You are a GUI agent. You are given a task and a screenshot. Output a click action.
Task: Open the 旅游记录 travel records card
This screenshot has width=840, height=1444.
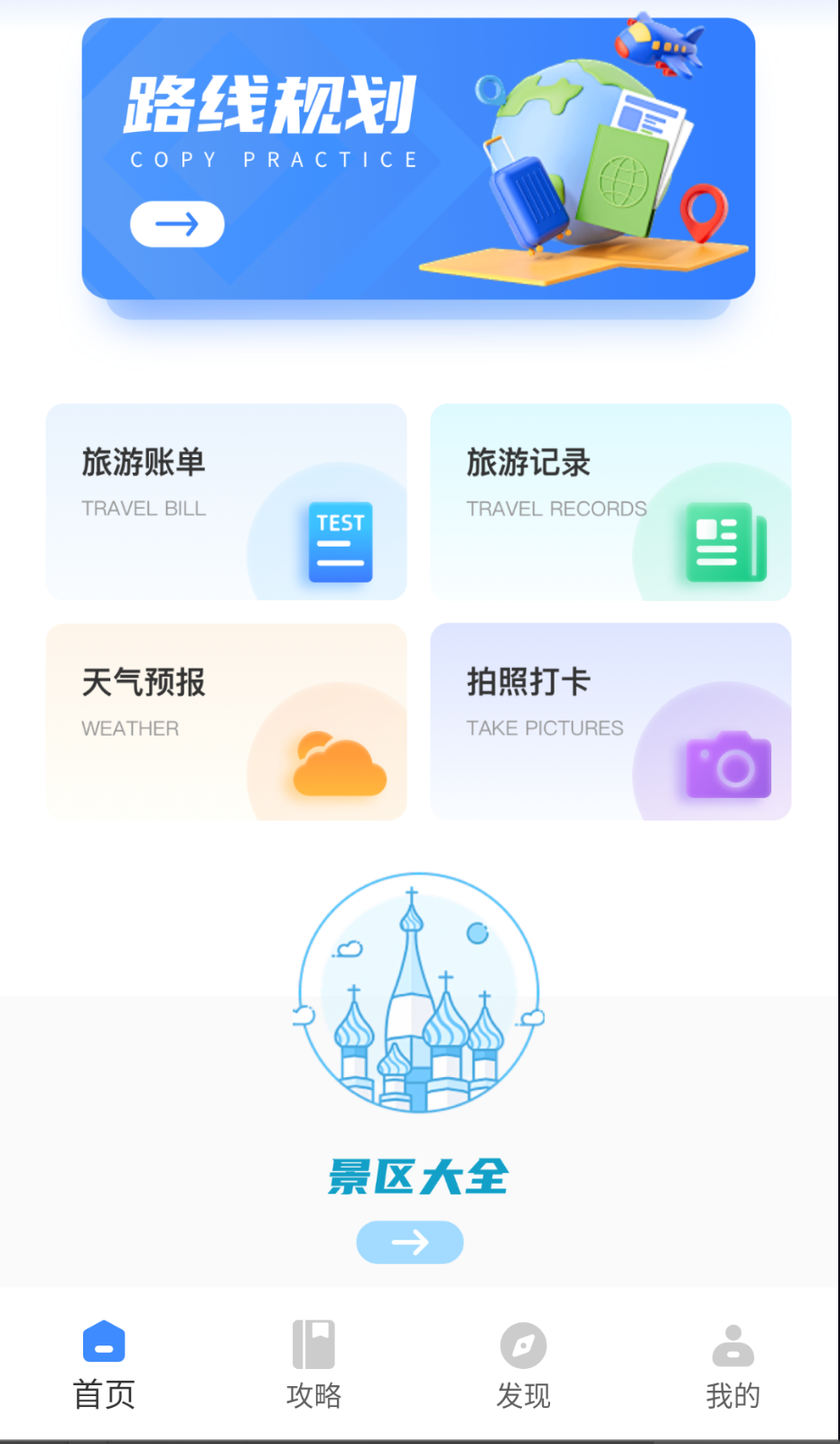(611, 502)
